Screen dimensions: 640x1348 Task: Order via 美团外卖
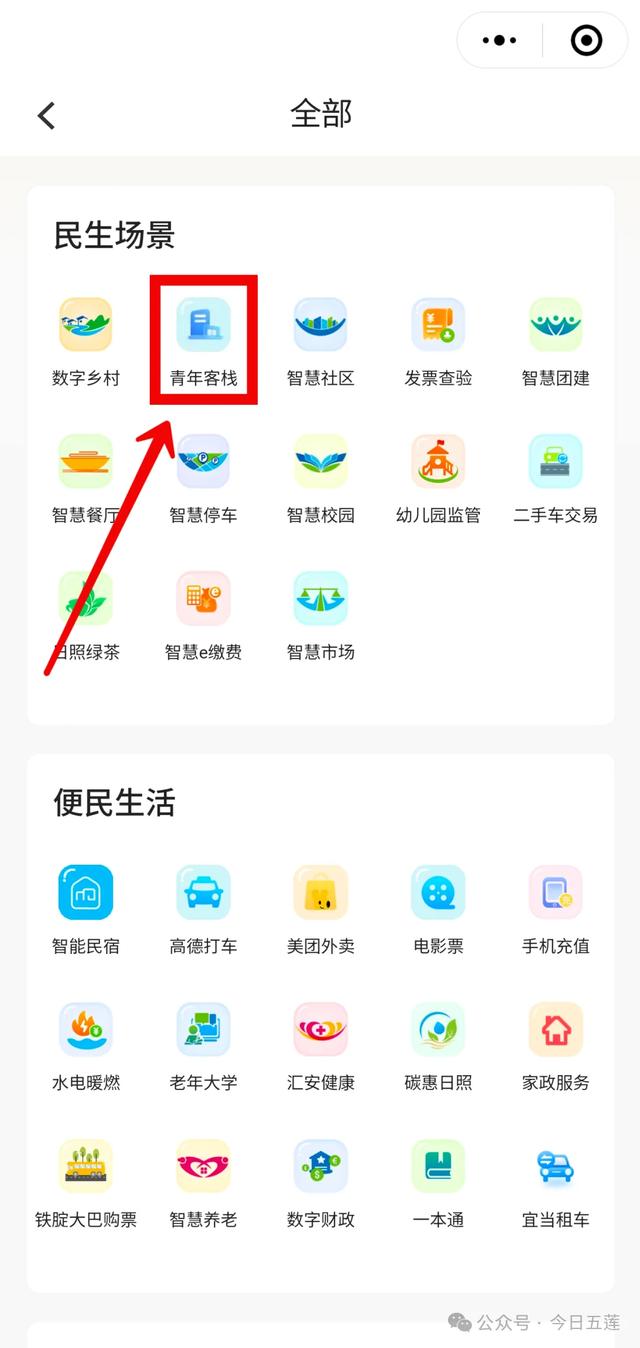[321, 893]
